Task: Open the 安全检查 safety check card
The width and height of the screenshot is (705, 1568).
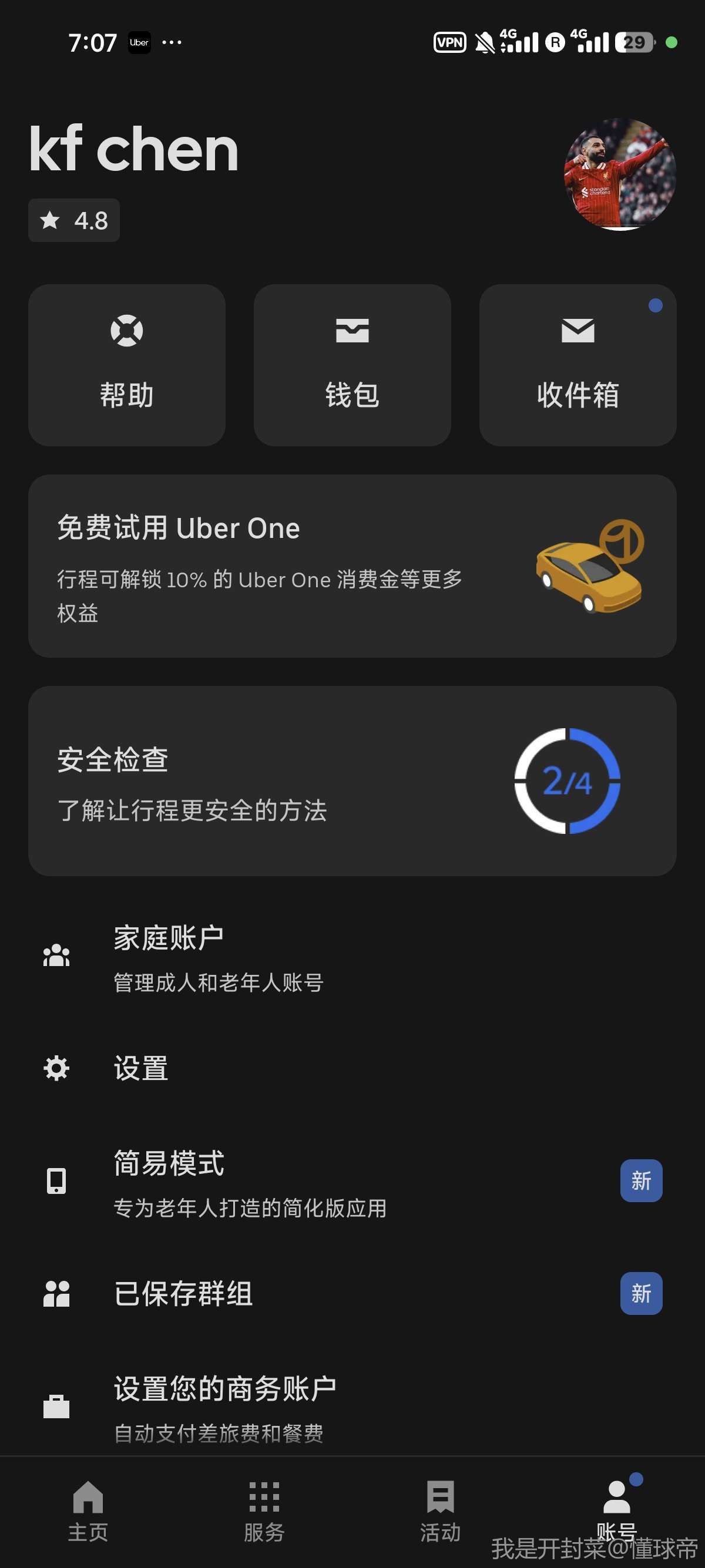Action: [352, 781]
